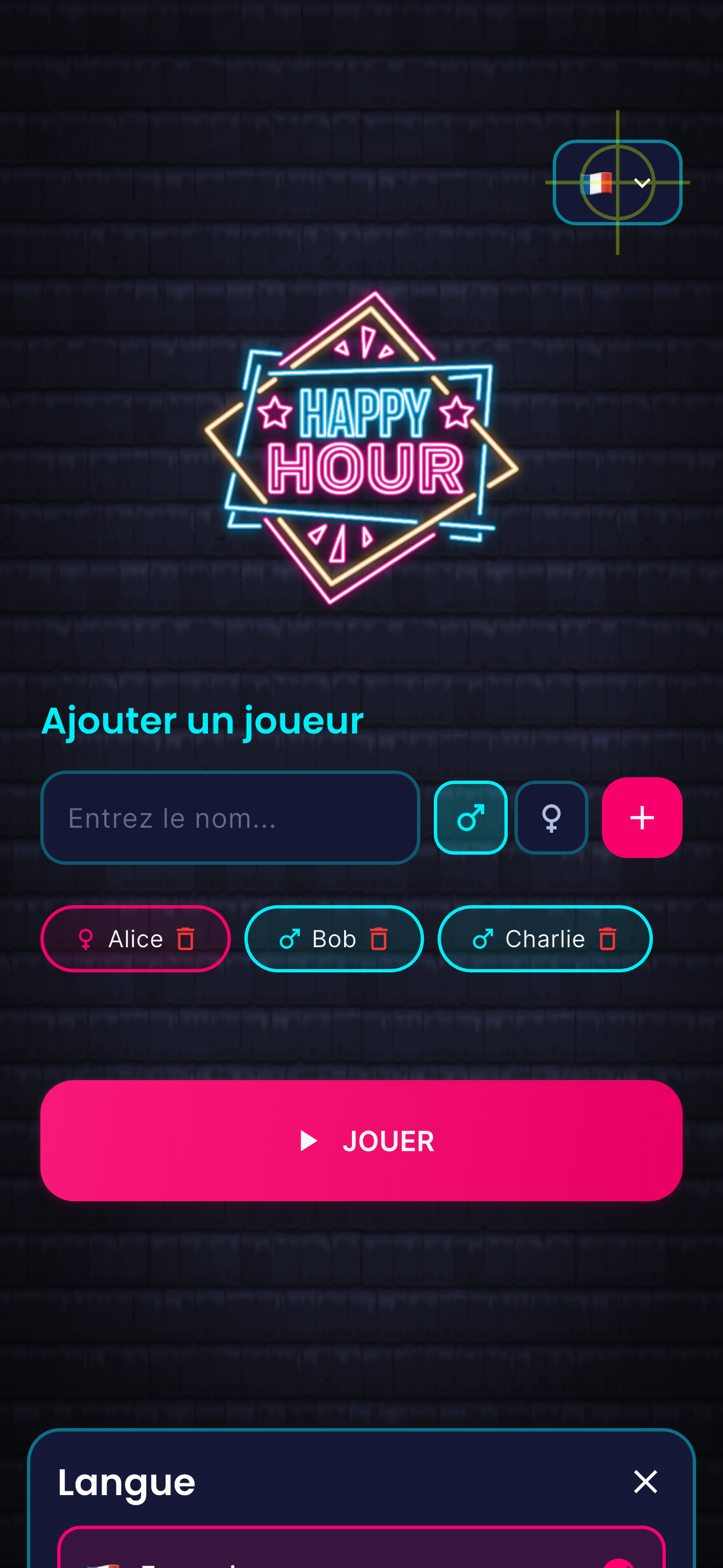
Task: Click the play triangle inside the JOUER button
Action: 309,1141
